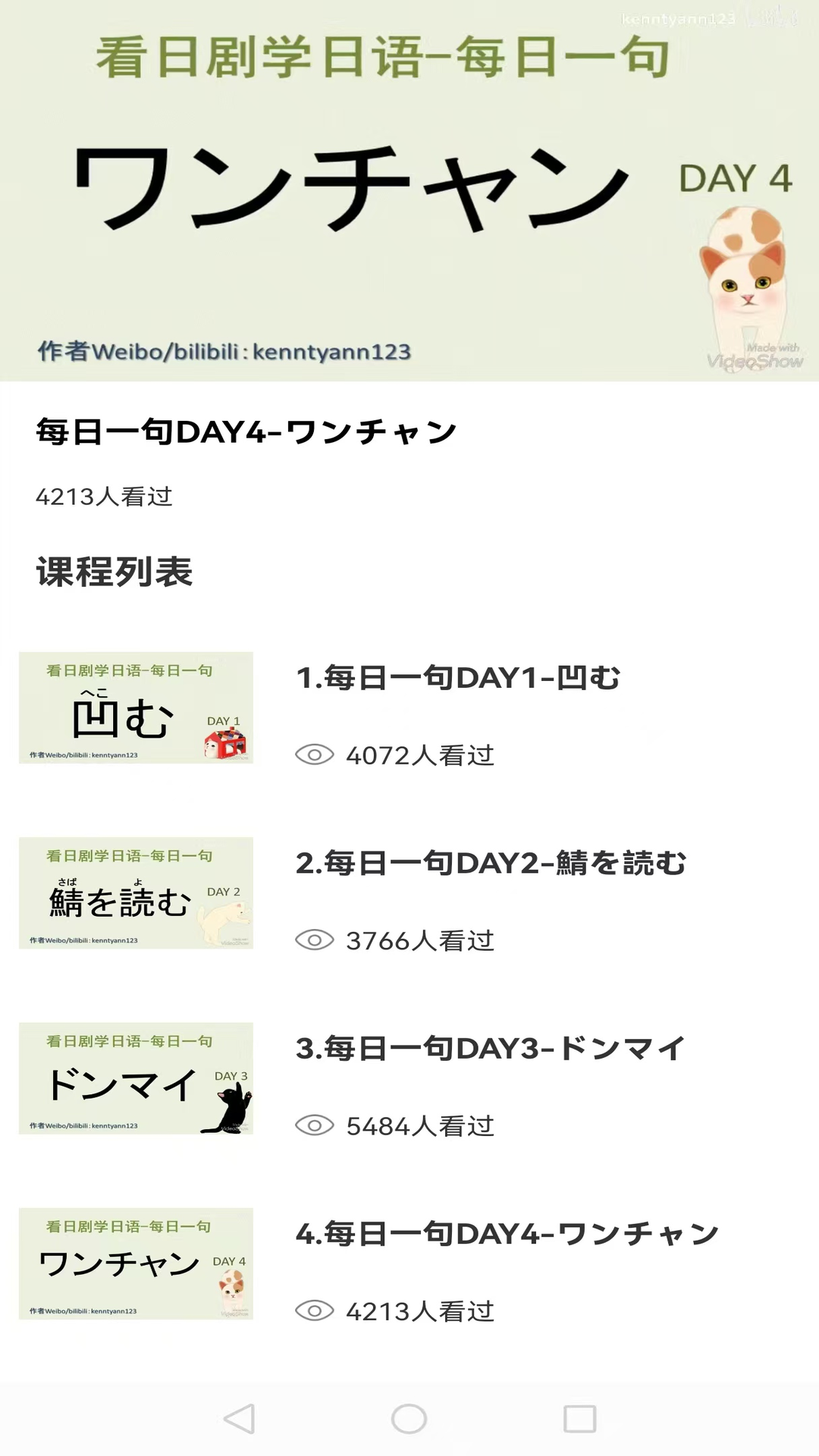Tap the DAY2 鯖を読む lesson thumbnail

point(136,895)
